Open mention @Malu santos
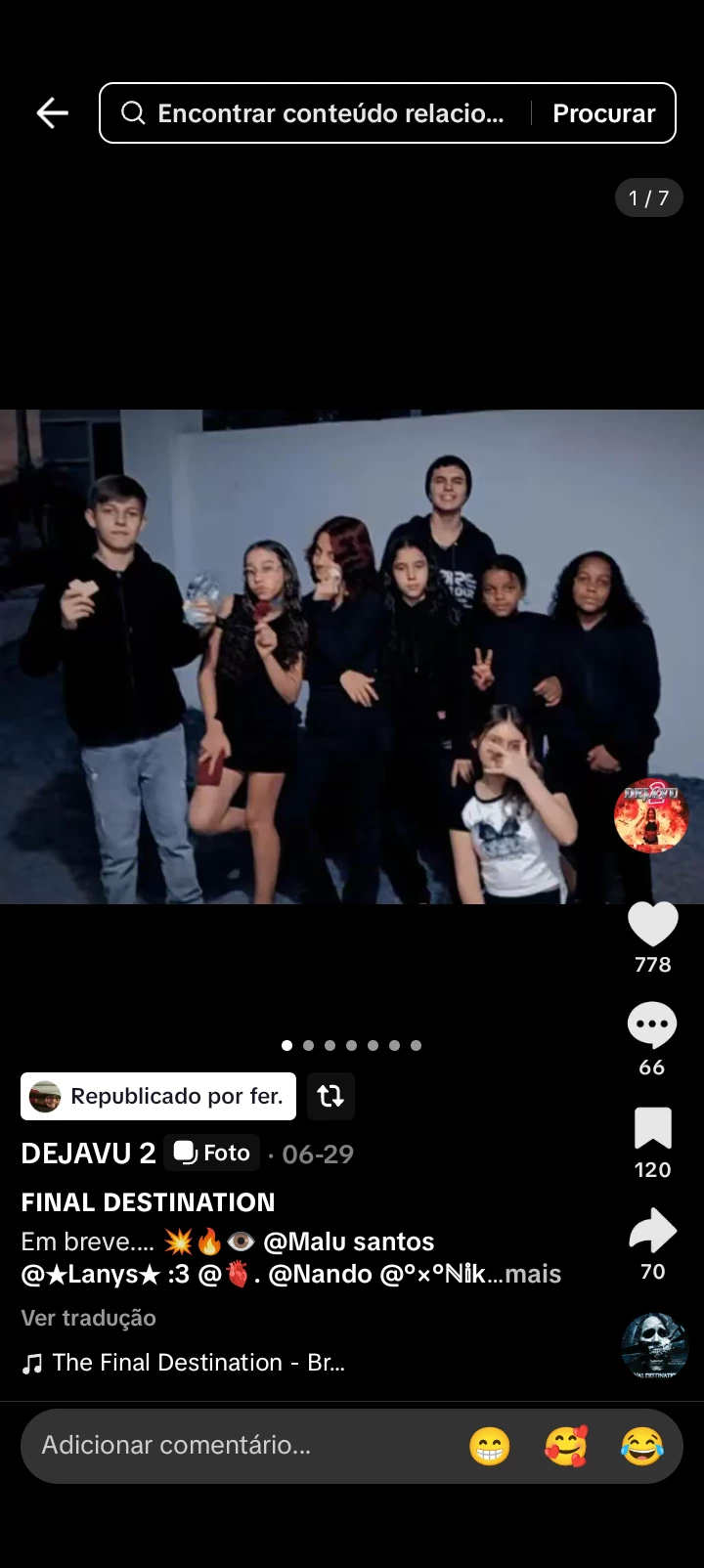 pos(349,1241)
